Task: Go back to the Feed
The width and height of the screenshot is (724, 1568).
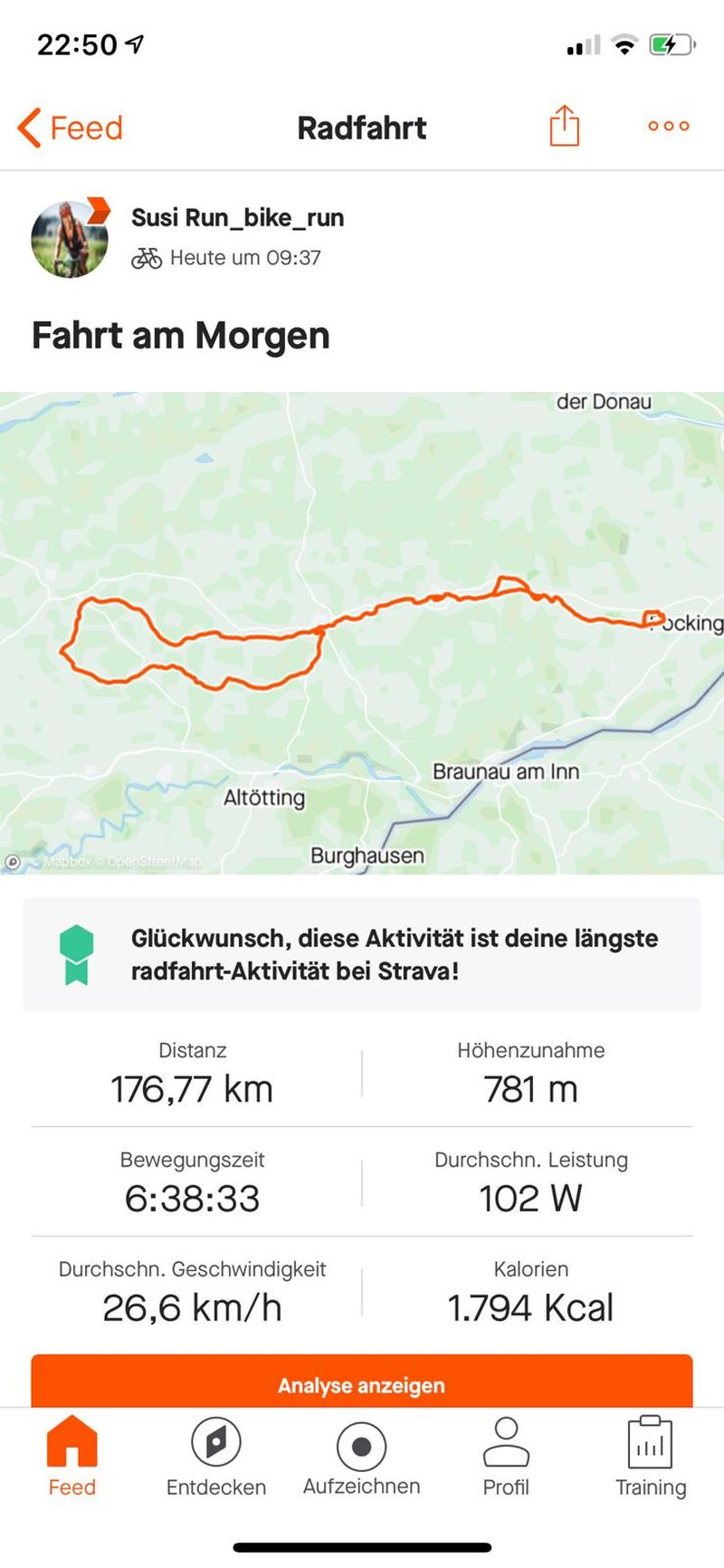Action: [70, 128]
